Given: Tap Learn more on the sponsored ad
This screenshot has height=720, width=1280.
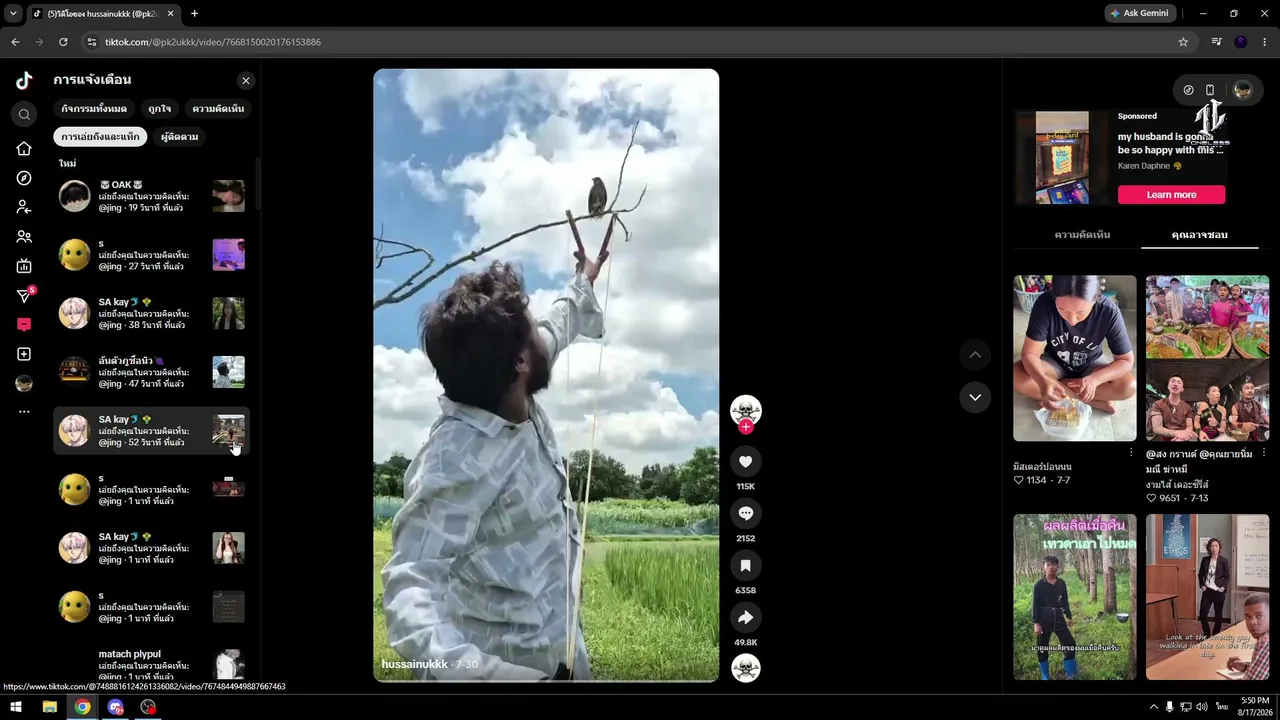Looking at the screenshot, I should point(1171,195).
